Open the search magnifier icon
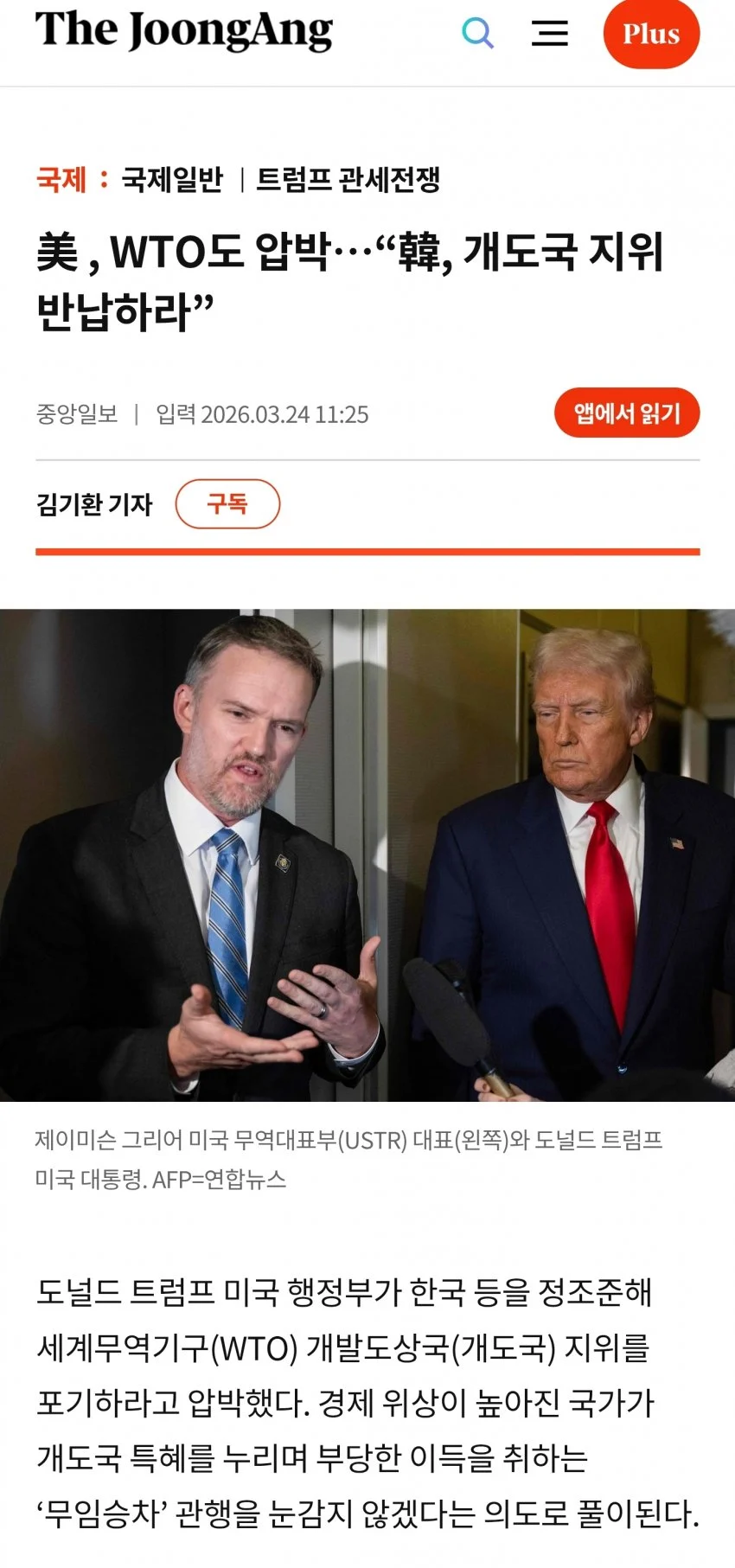Screen dimensions: 735x1568 [477, 33]
